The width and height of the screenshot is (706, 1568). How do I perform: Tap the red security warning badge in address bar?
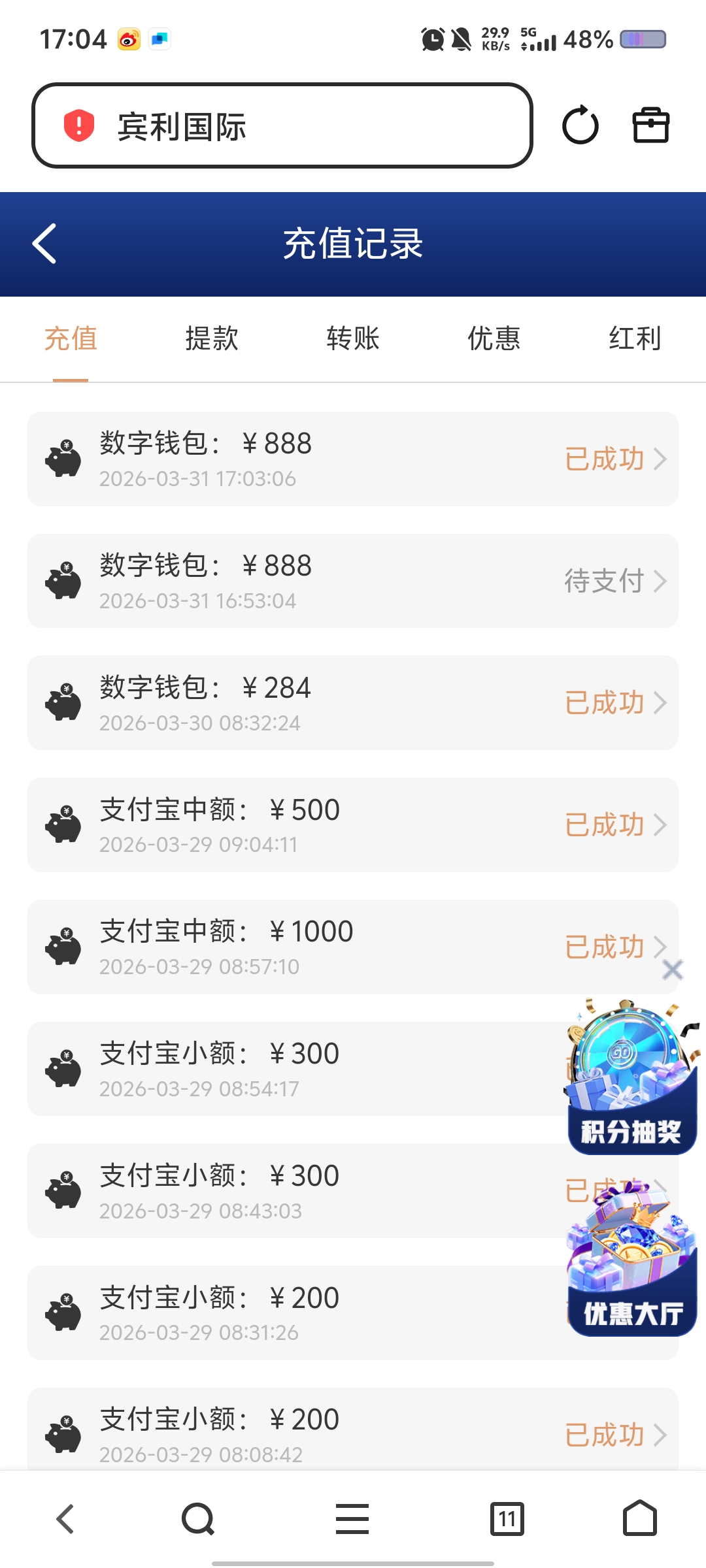pyautogui.click(x=77, y=126)
